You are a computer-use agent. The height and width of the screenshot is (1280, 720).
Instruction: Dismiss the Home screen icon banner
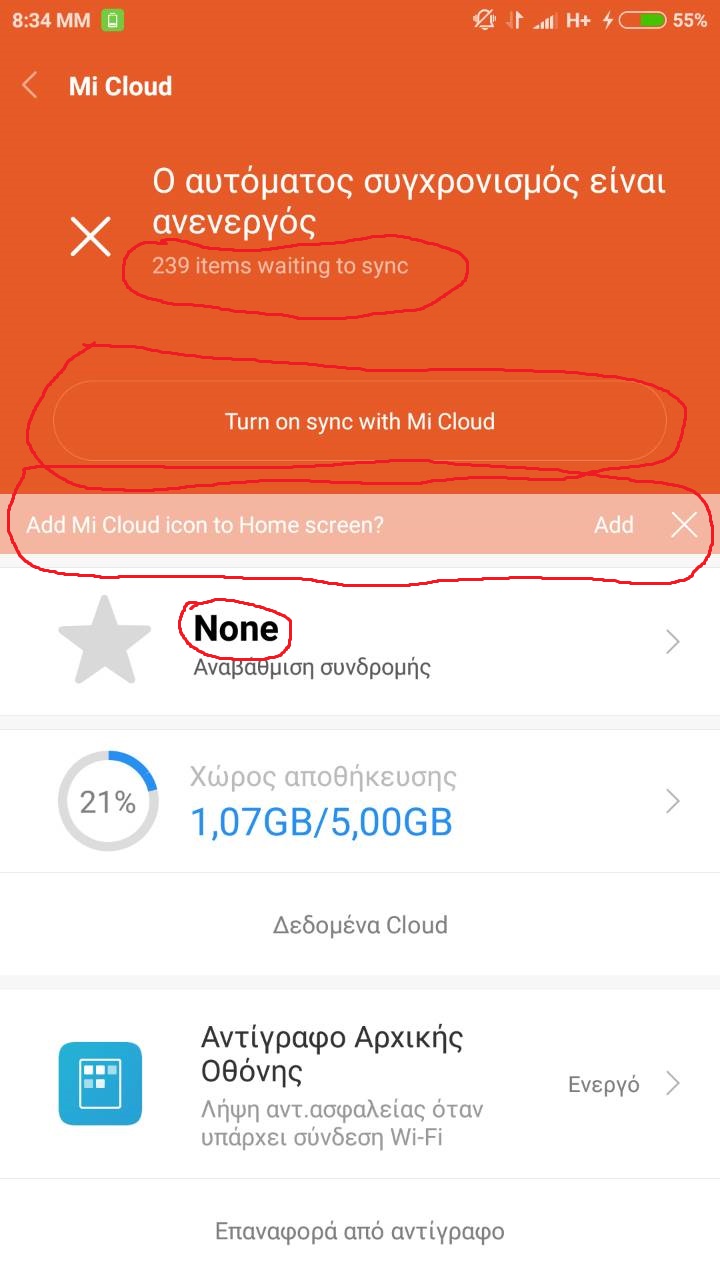click(684, 525)
